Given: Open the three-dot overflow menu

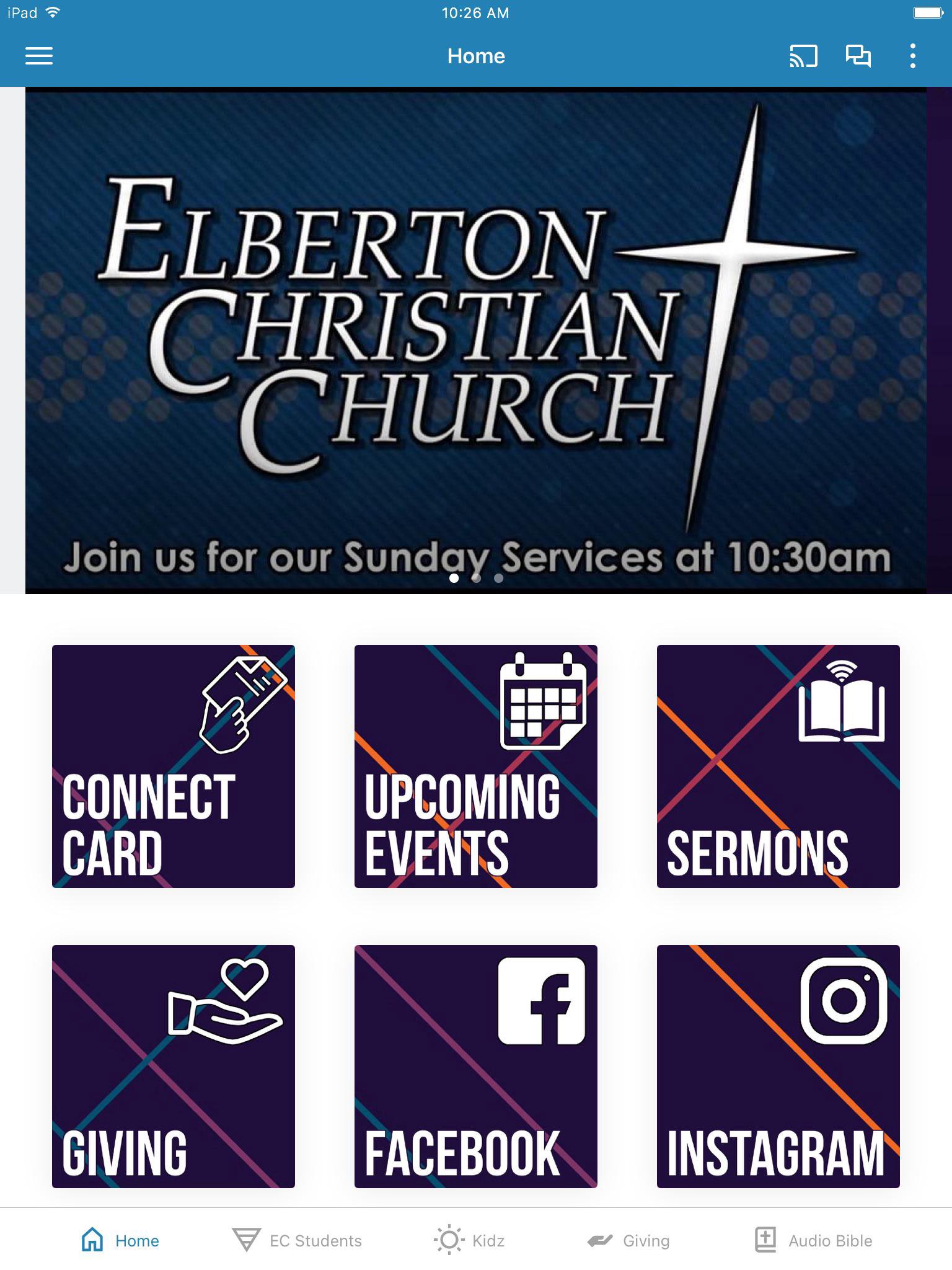Looking at the screenshot, I should tap(912, 56).
